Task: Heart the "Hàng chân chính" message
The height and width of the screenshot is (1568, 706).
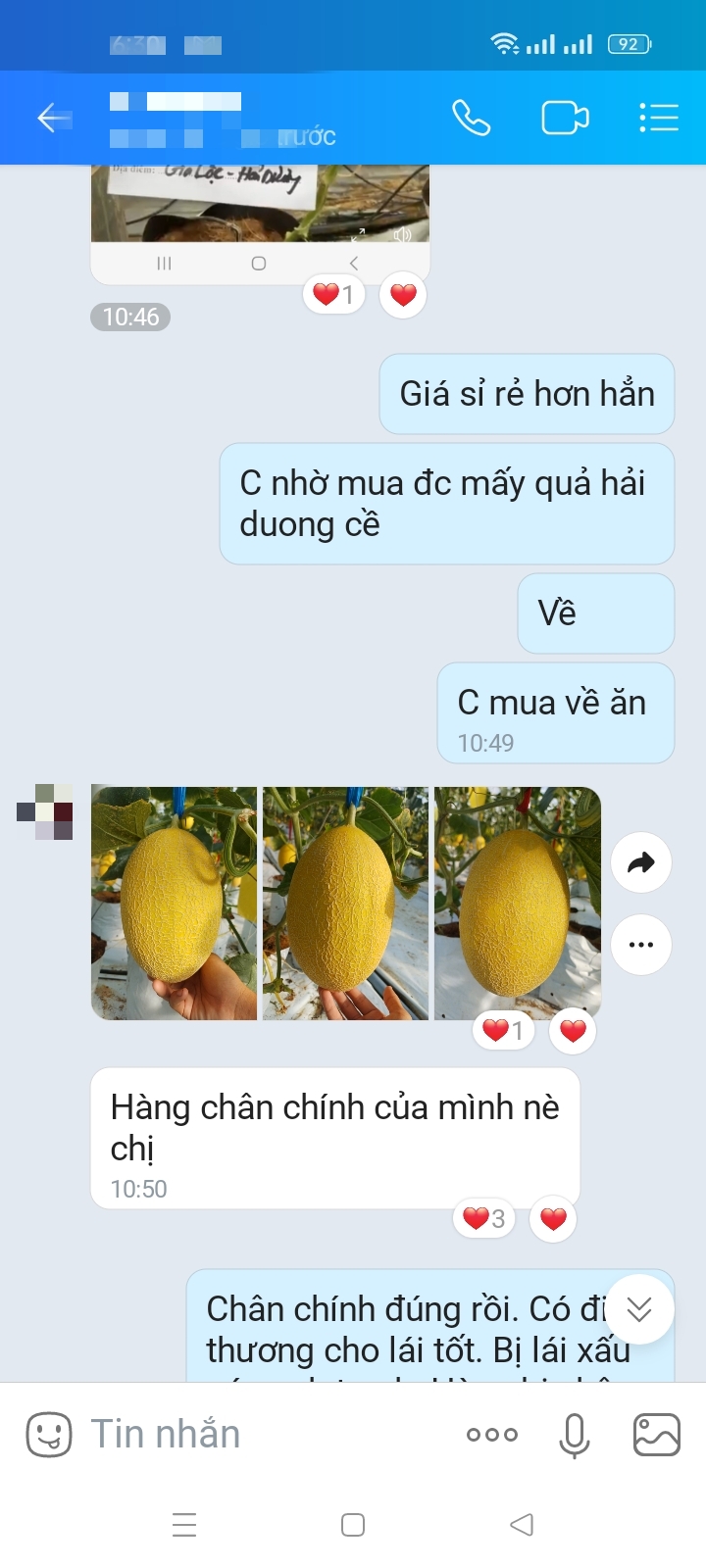Action: coord(553,1219)
